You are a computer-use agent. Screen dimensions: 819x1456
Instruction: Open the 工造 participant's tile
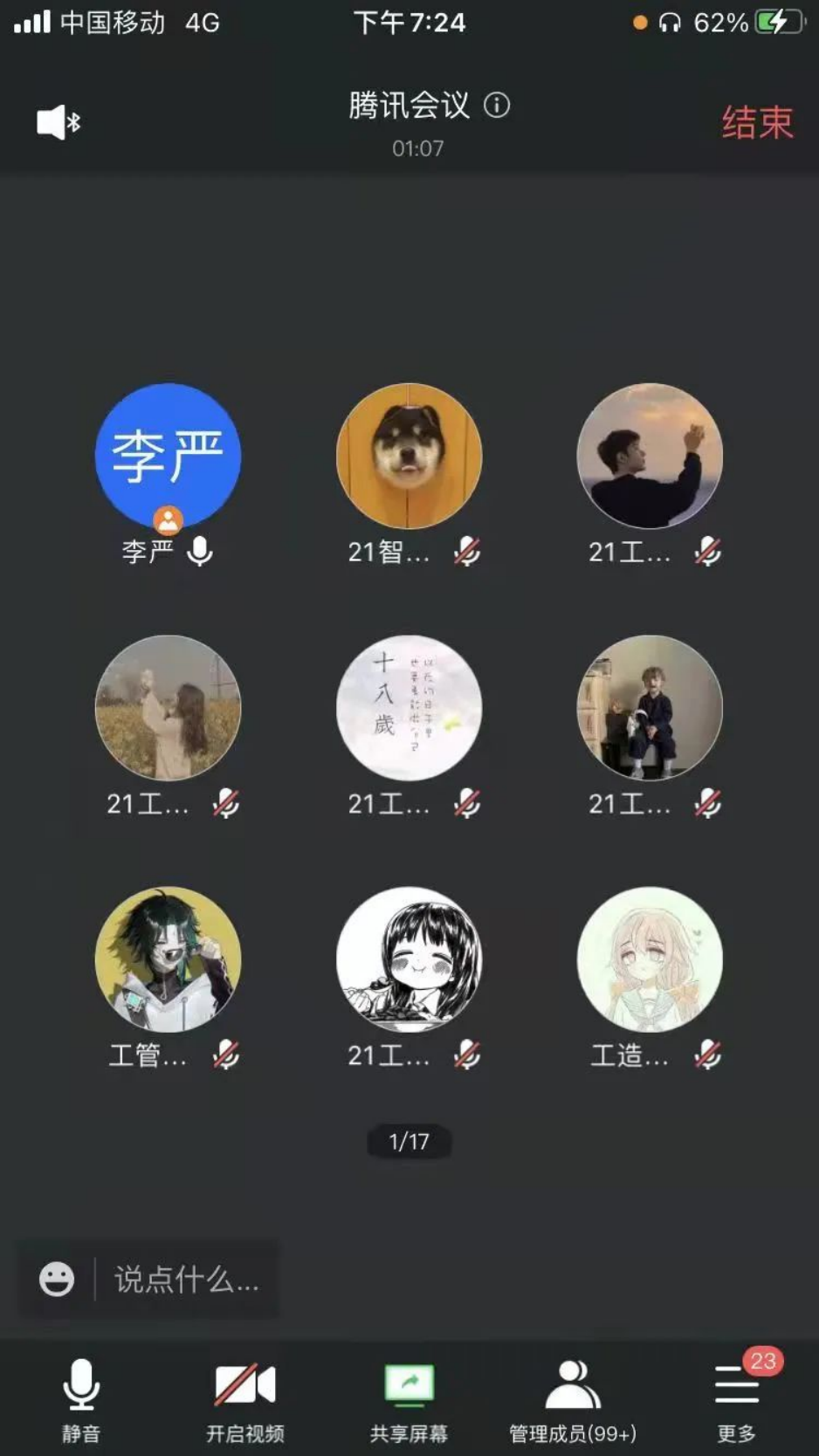[x=650, y=960]
